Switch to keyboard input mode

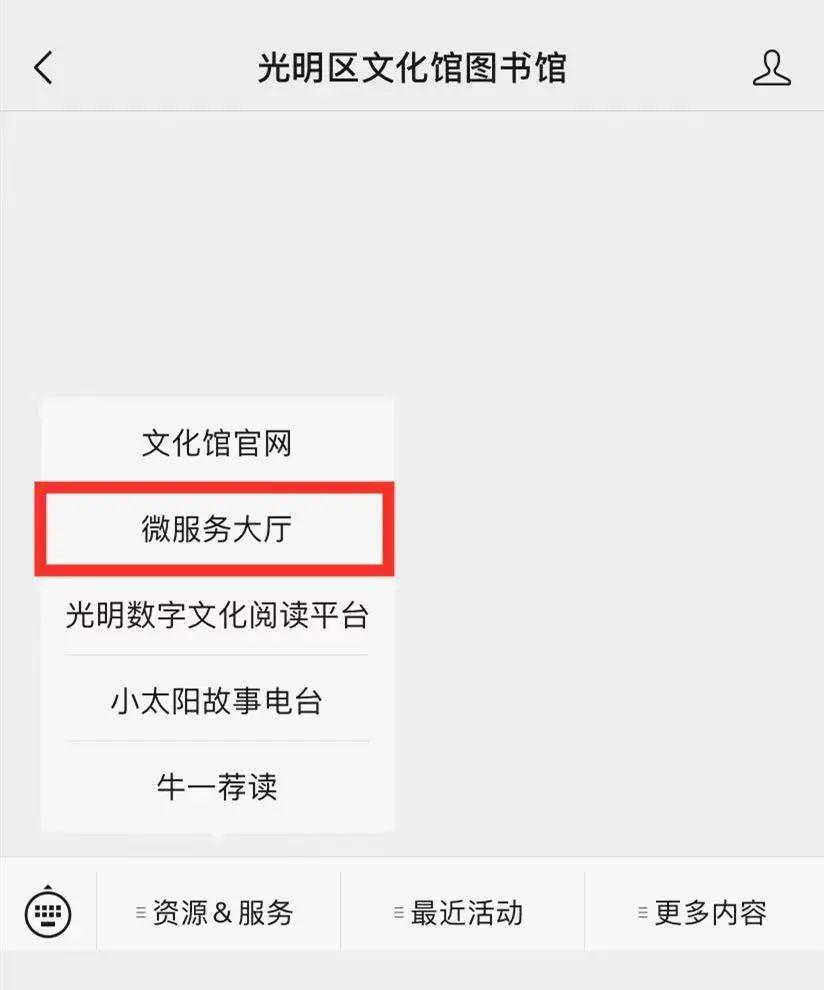[x=47, y=911]
